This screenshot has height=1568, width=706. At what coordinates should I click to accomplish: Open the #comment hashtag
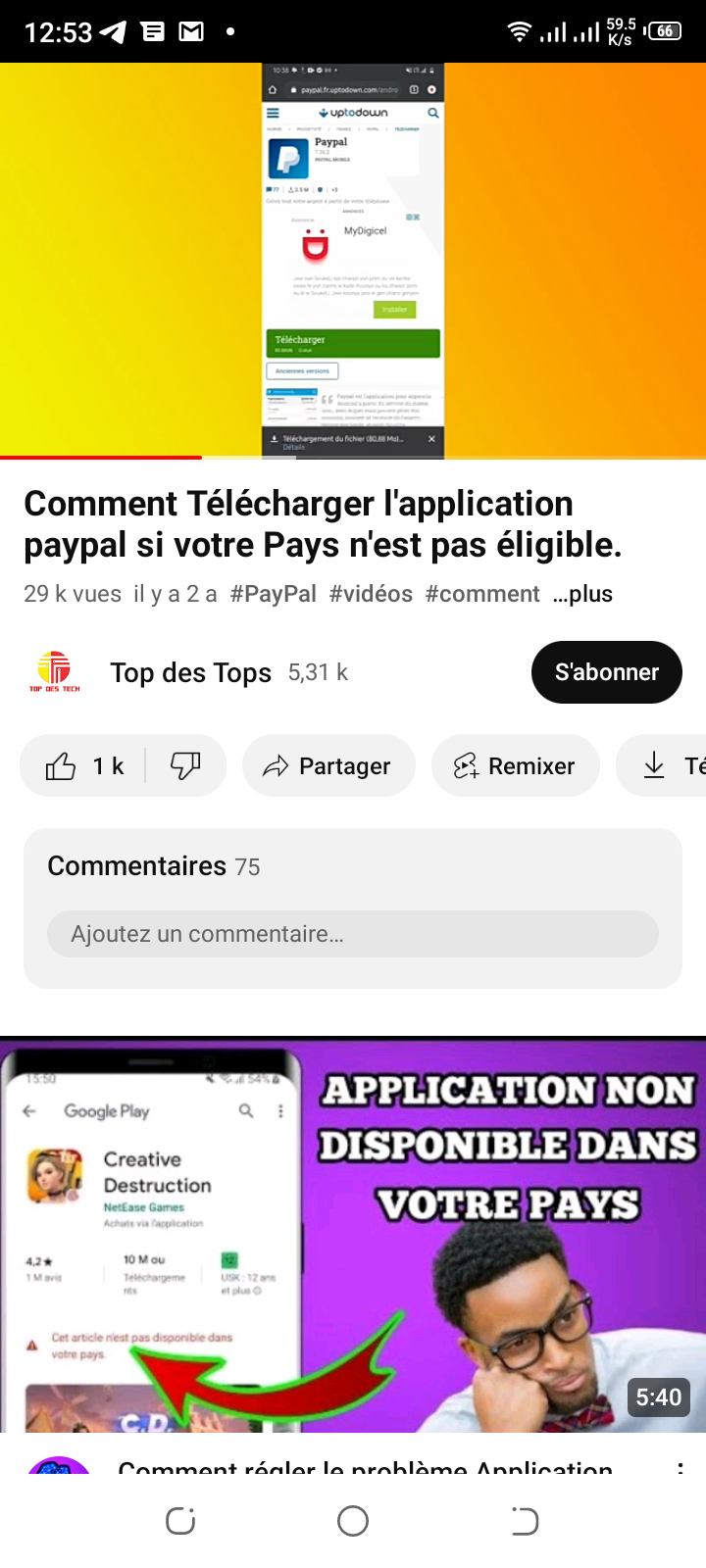tap(482, 594)
